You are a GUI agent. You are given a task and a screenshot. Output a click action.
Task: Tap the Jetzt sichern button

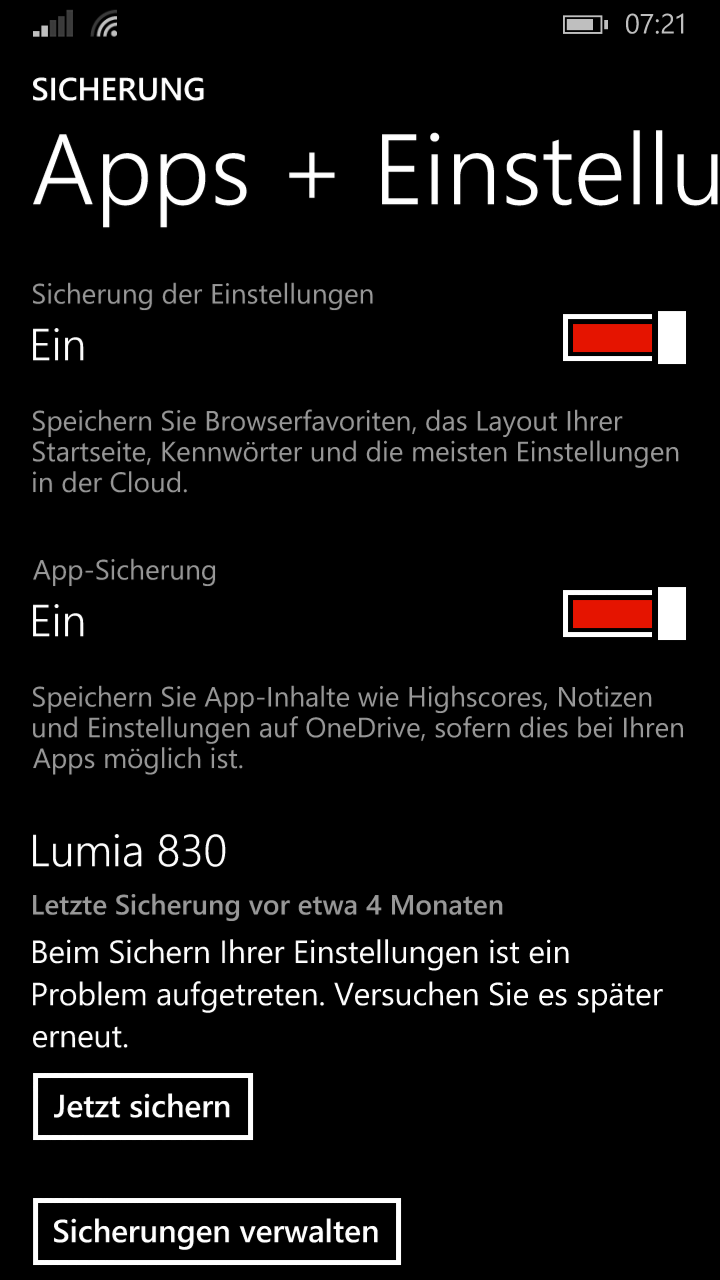click(142, 1107)
